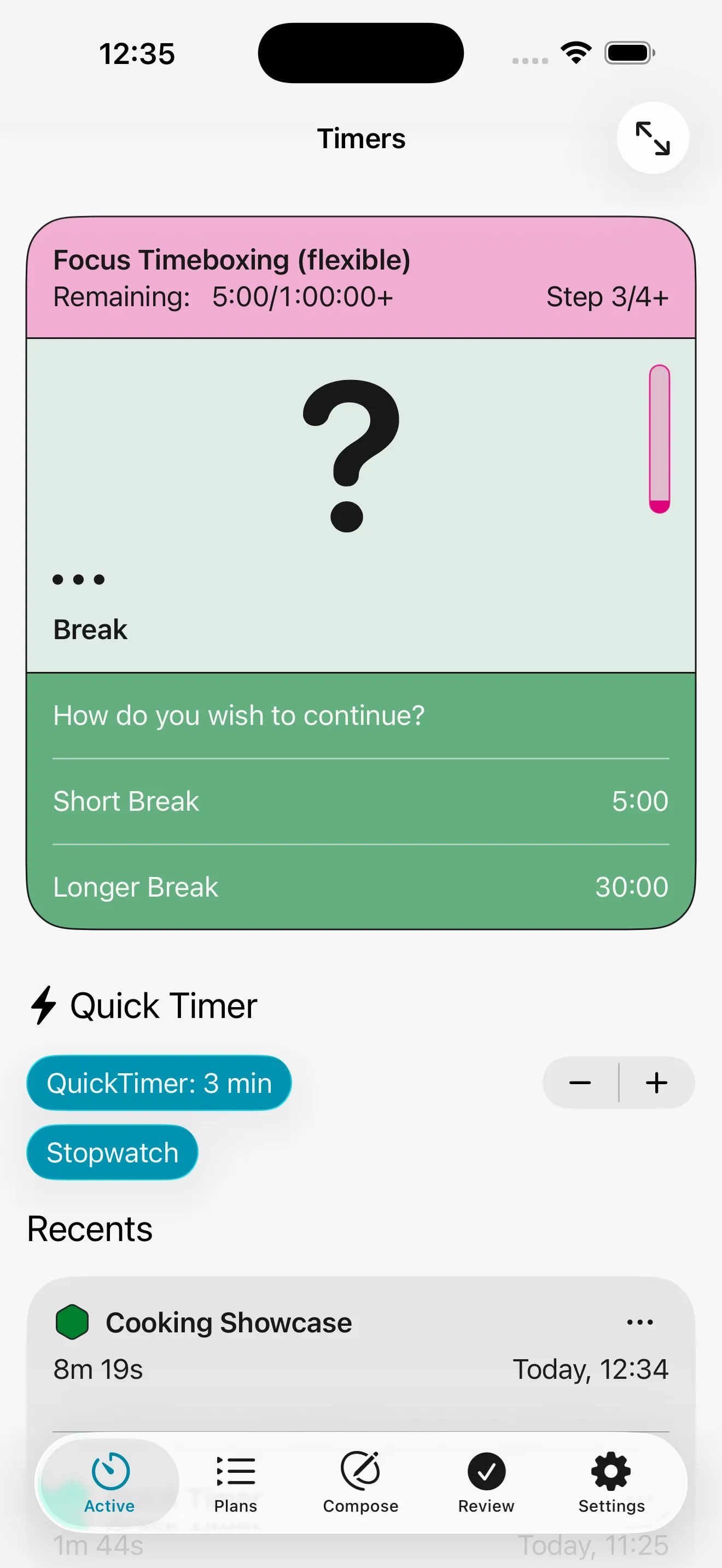The image size is (722, 1568).
Task: Start the Stopwatch
Action: coord(112,1151)
